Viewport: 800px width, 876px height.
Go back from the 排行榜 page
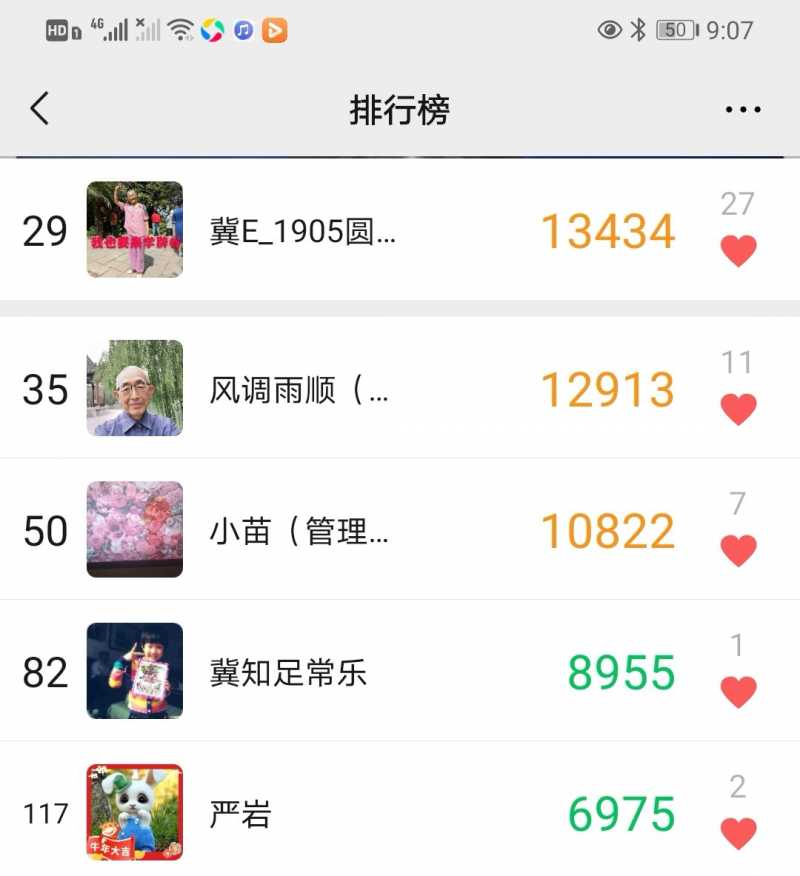coord(39,108)
